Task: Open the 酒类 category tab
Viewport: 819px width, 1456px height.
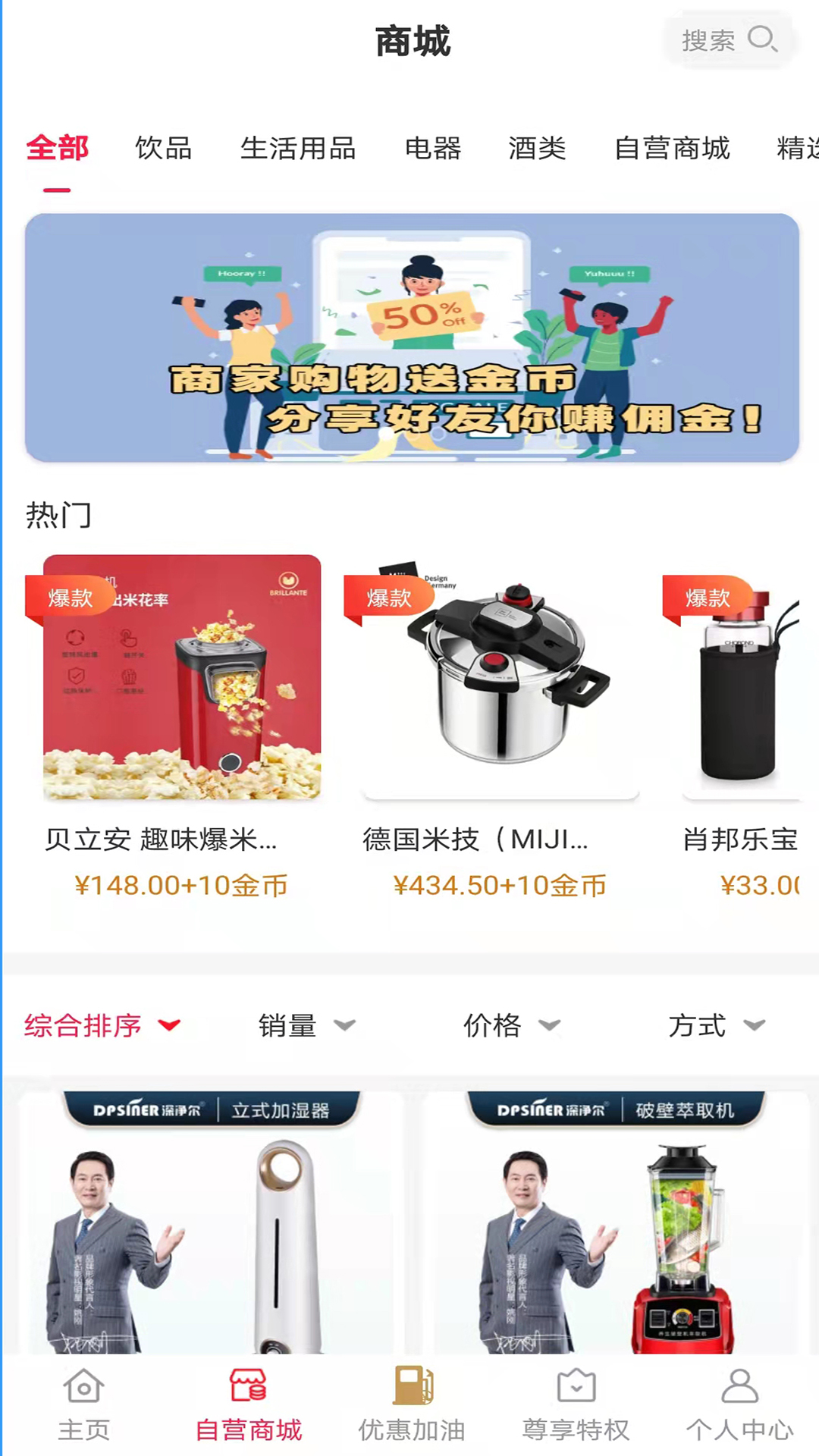Action: 538,149
